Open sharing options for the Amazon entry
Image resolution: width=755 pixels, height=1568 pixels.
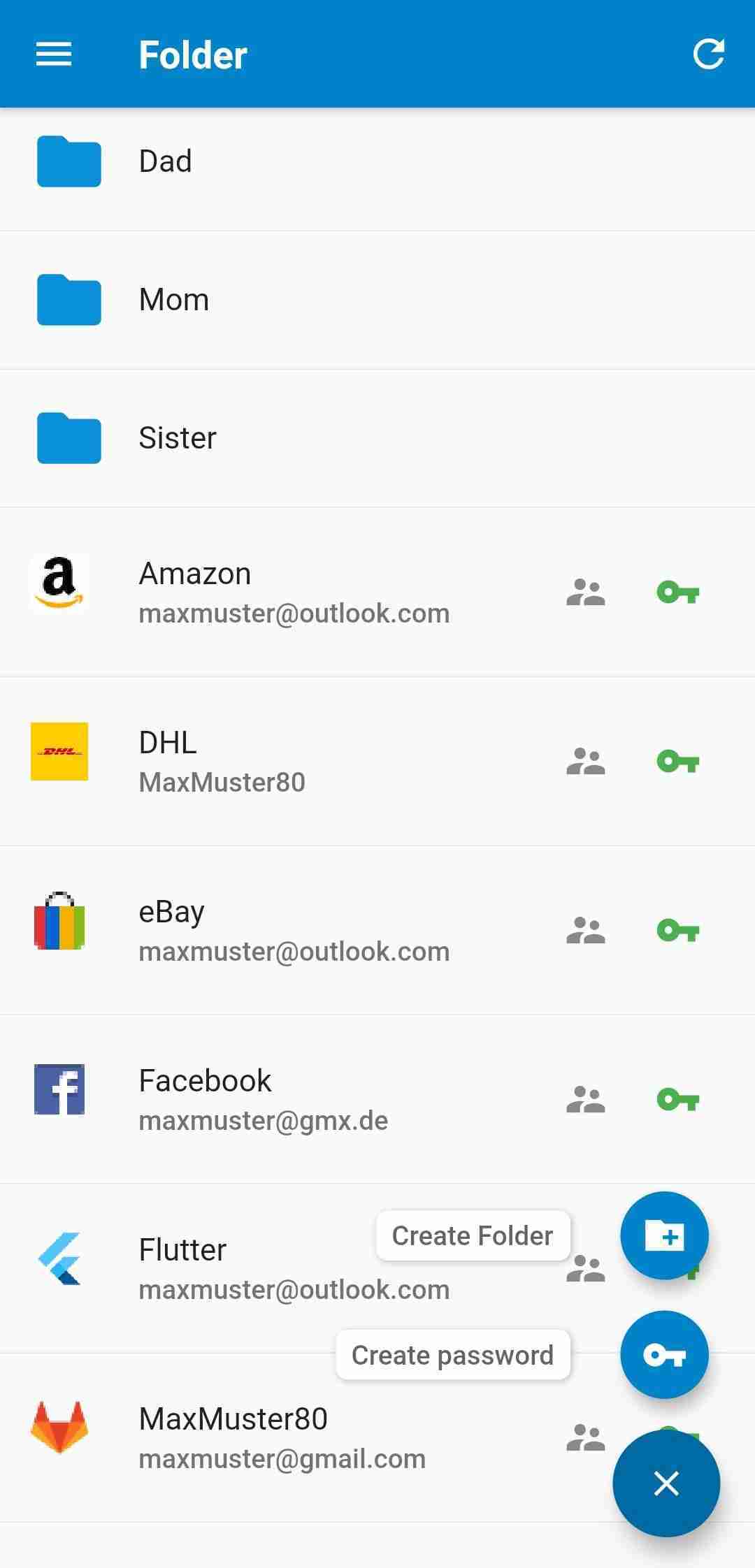click(x=586, y=593)
